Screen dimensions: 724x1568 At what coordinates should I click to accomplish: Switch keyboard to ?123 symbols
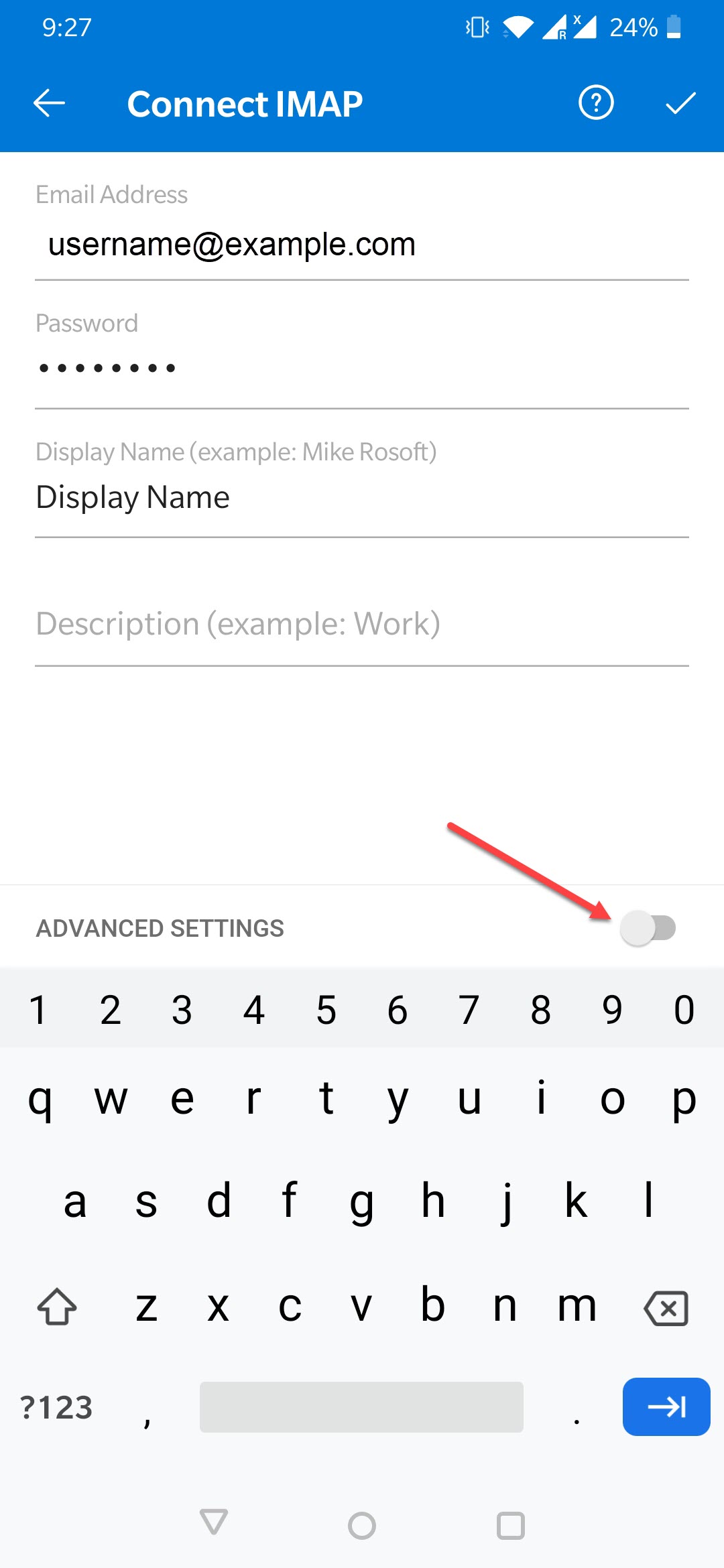(x=56, y=1407)
